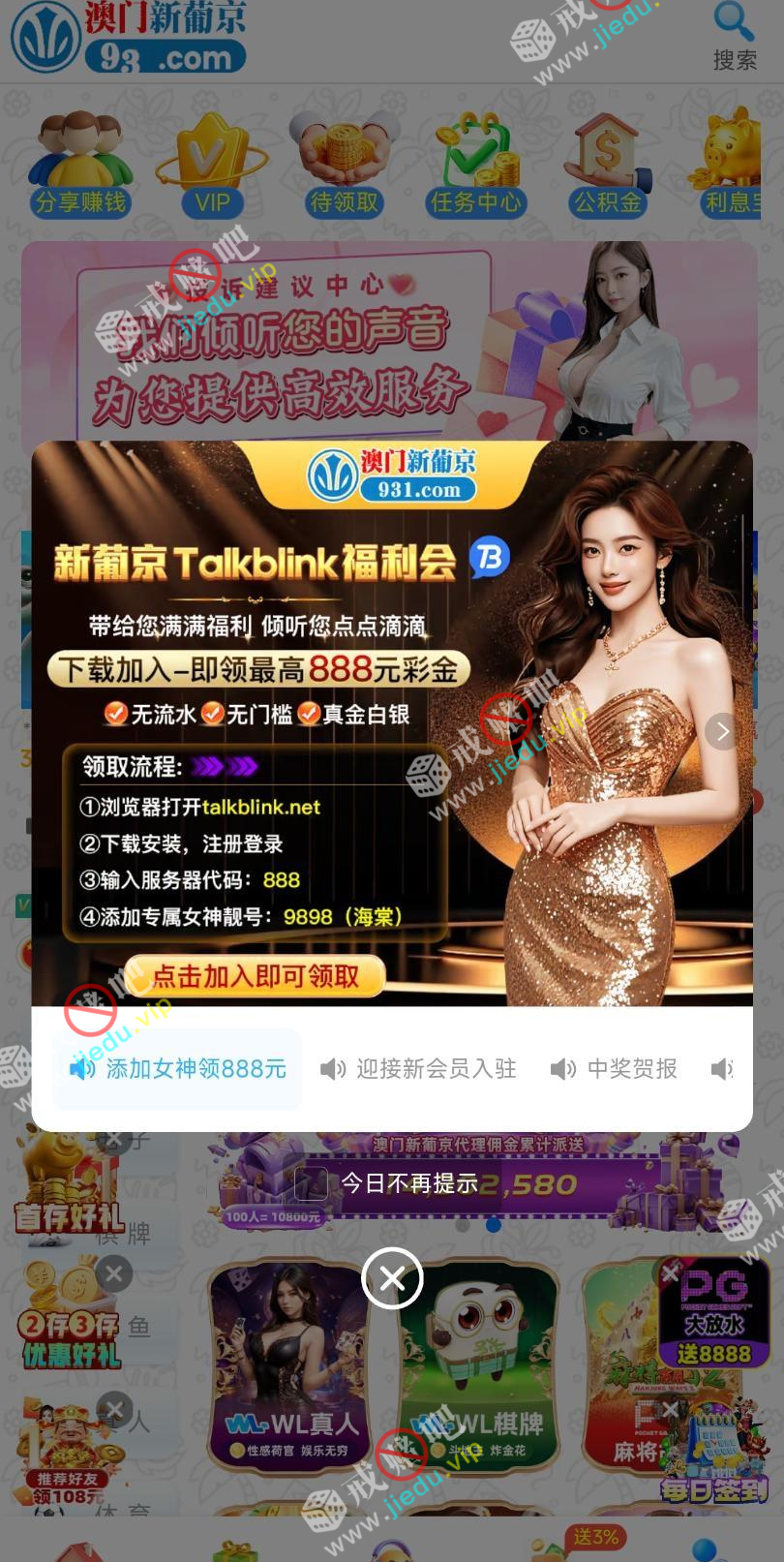Show the next popup slide arrow
This screenshot has width=784, height=1562.
(x=722, y=731)
